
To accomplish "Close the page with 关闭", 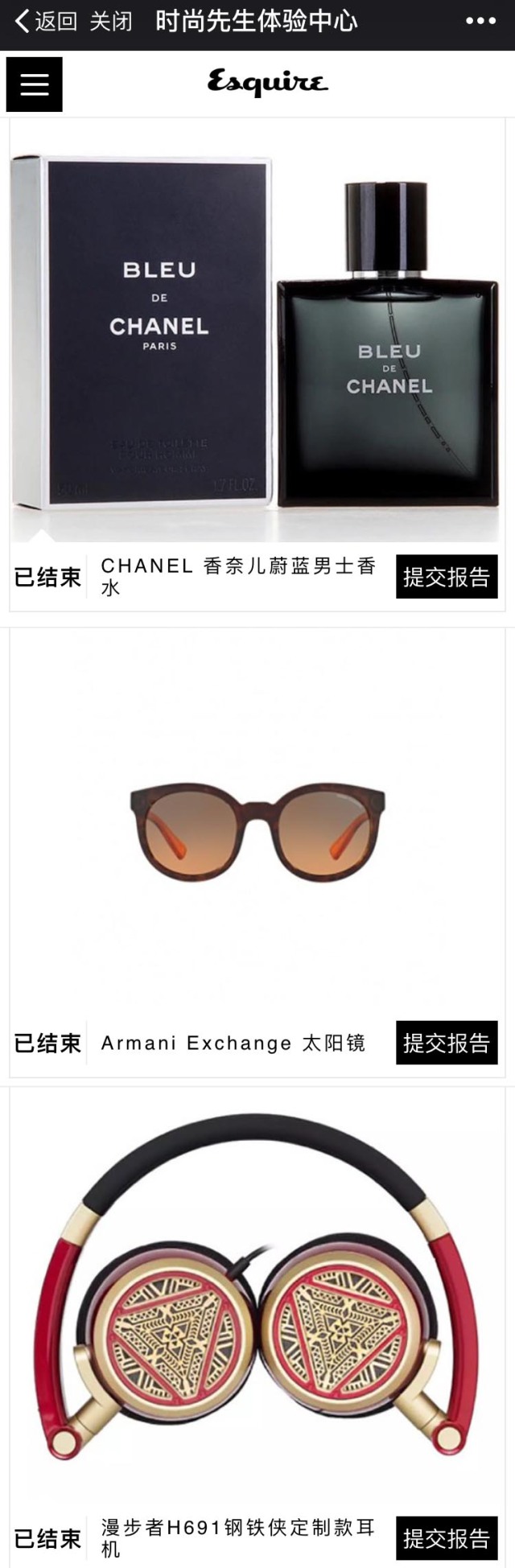I will pos(110,22).
